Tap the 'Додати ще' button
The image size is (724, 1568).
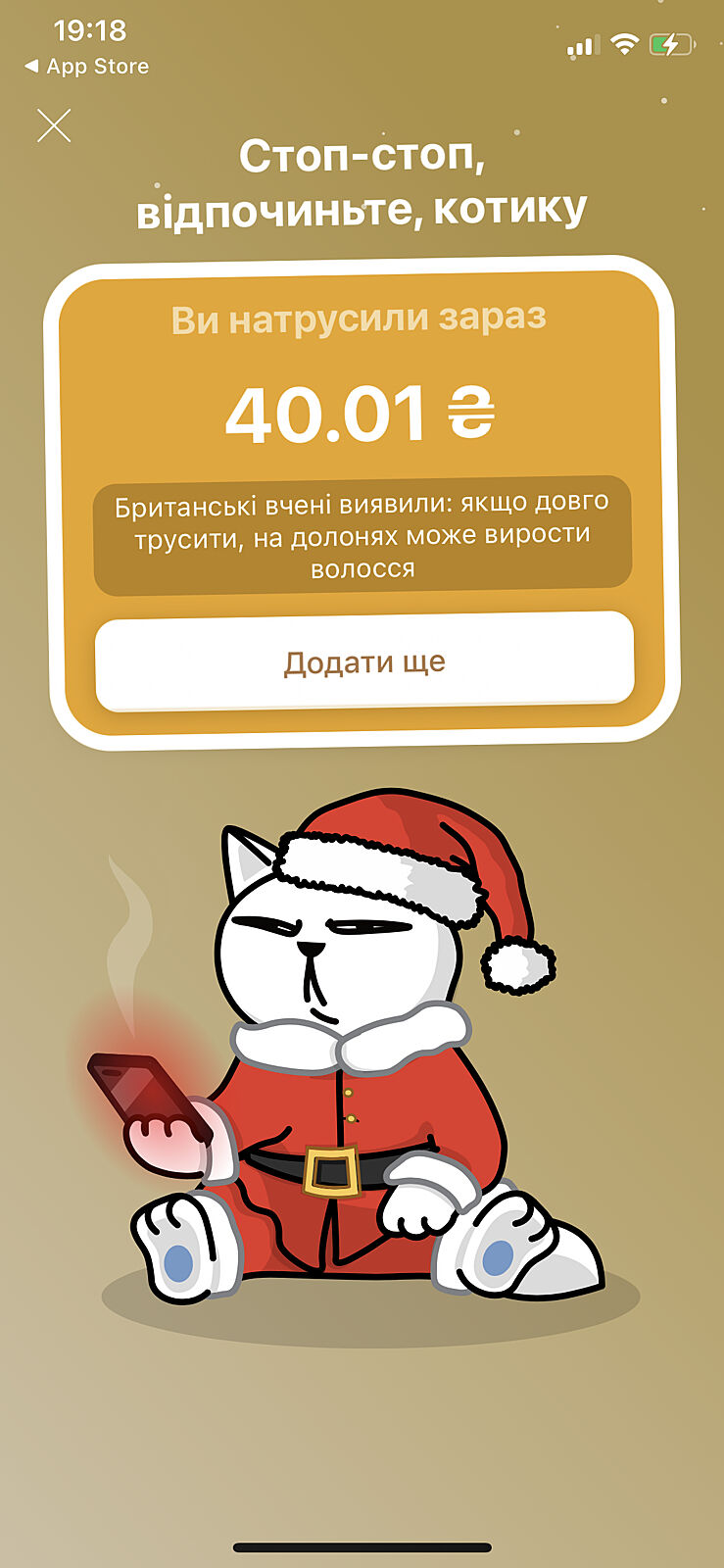coord(364,662)
